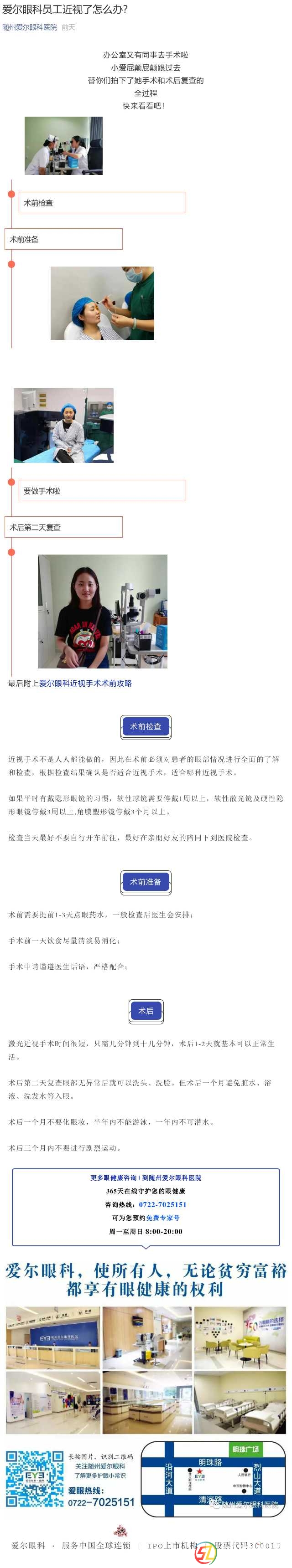Open the 随州爱尔眼科医院 account page

[x=29, y=27]
